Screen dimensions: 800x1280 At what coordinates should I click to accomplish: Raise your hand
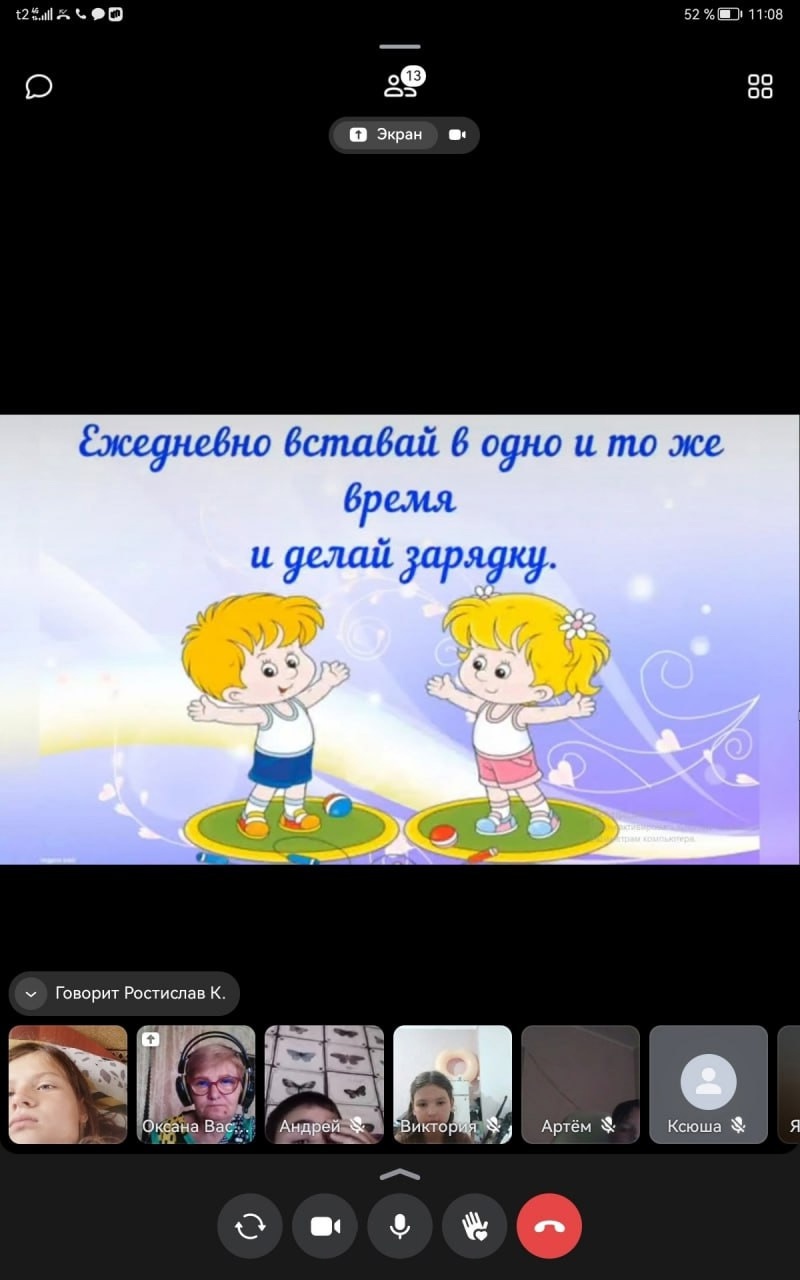tap(475, 1226)
